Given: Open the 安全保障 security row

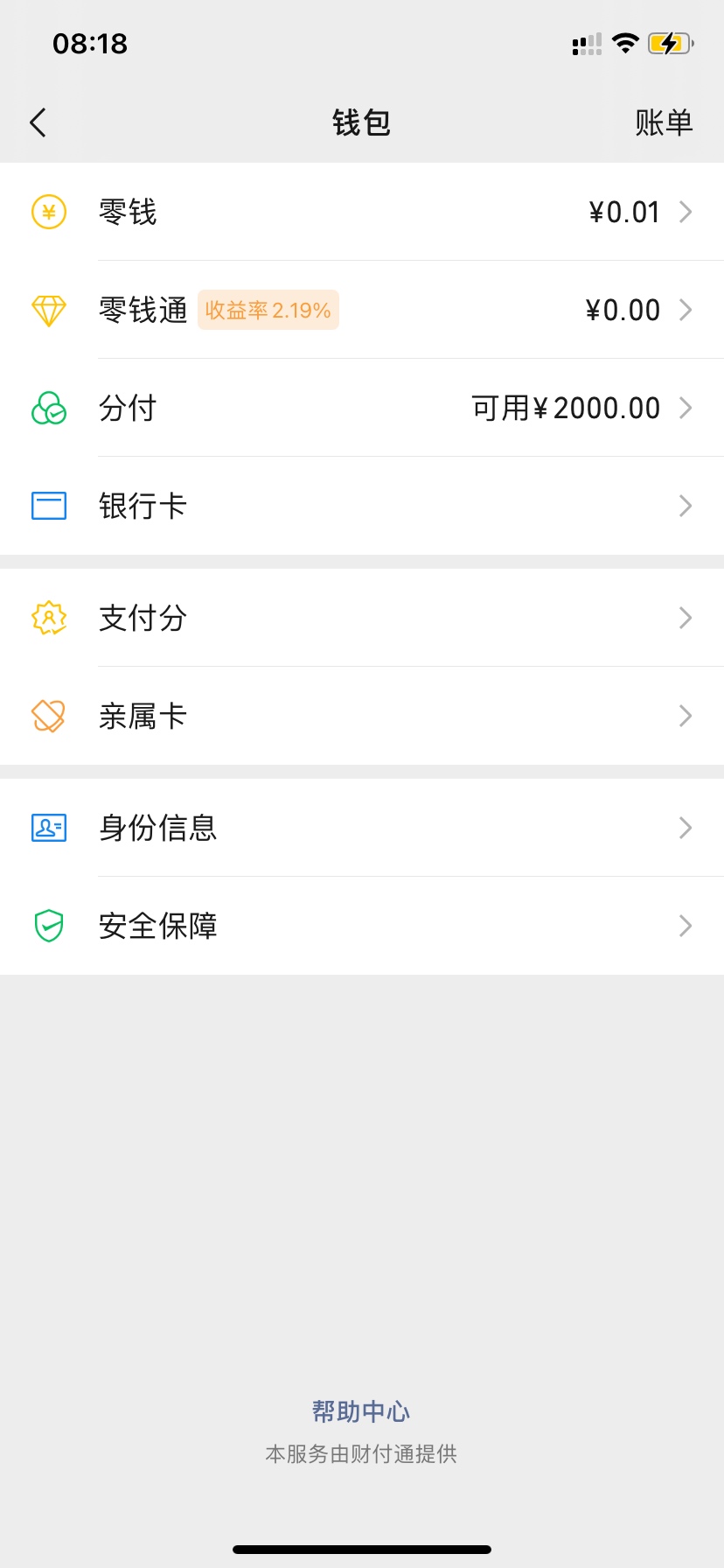Looking at the screenshot, I should [x=362, y=926].
